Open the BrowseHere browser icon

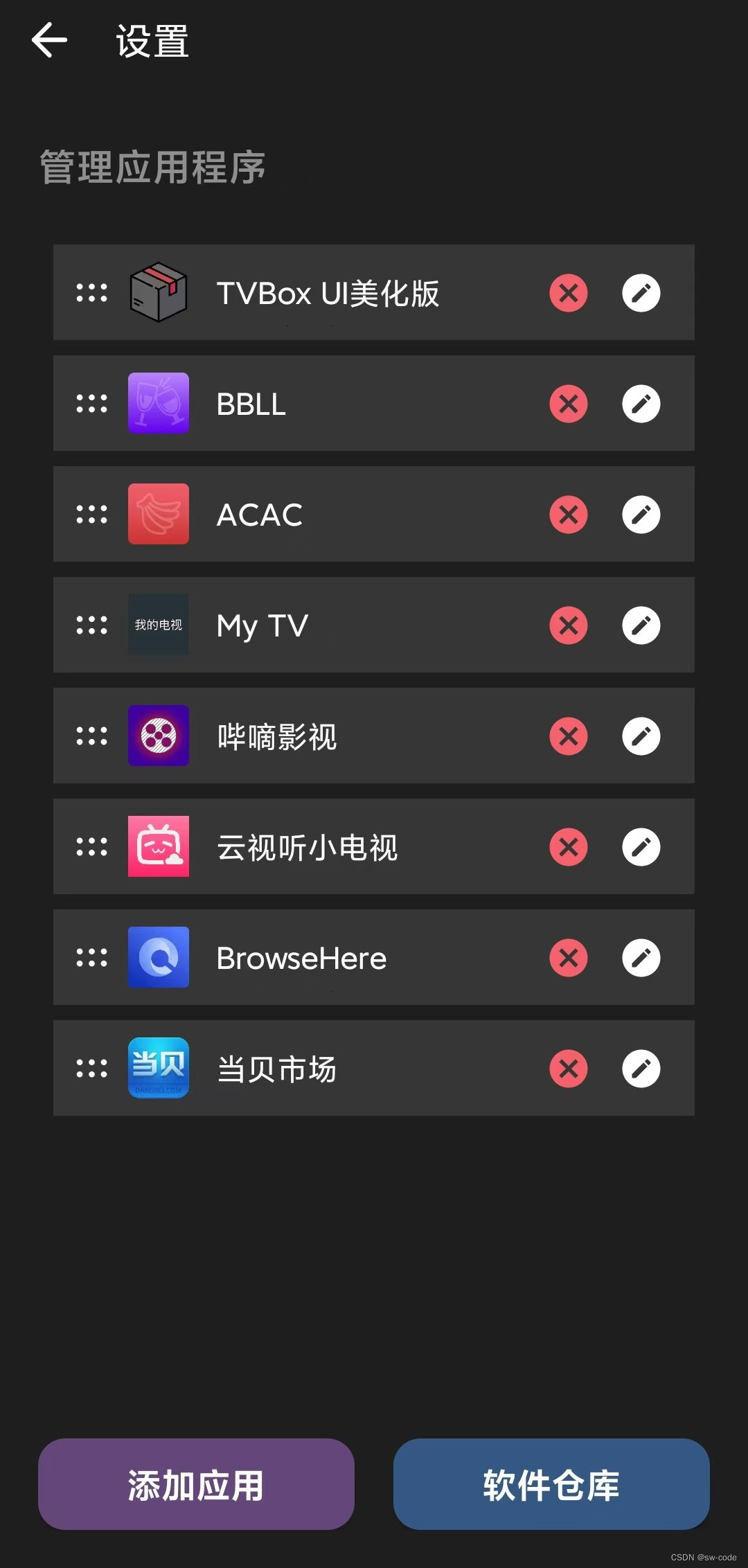157,957
